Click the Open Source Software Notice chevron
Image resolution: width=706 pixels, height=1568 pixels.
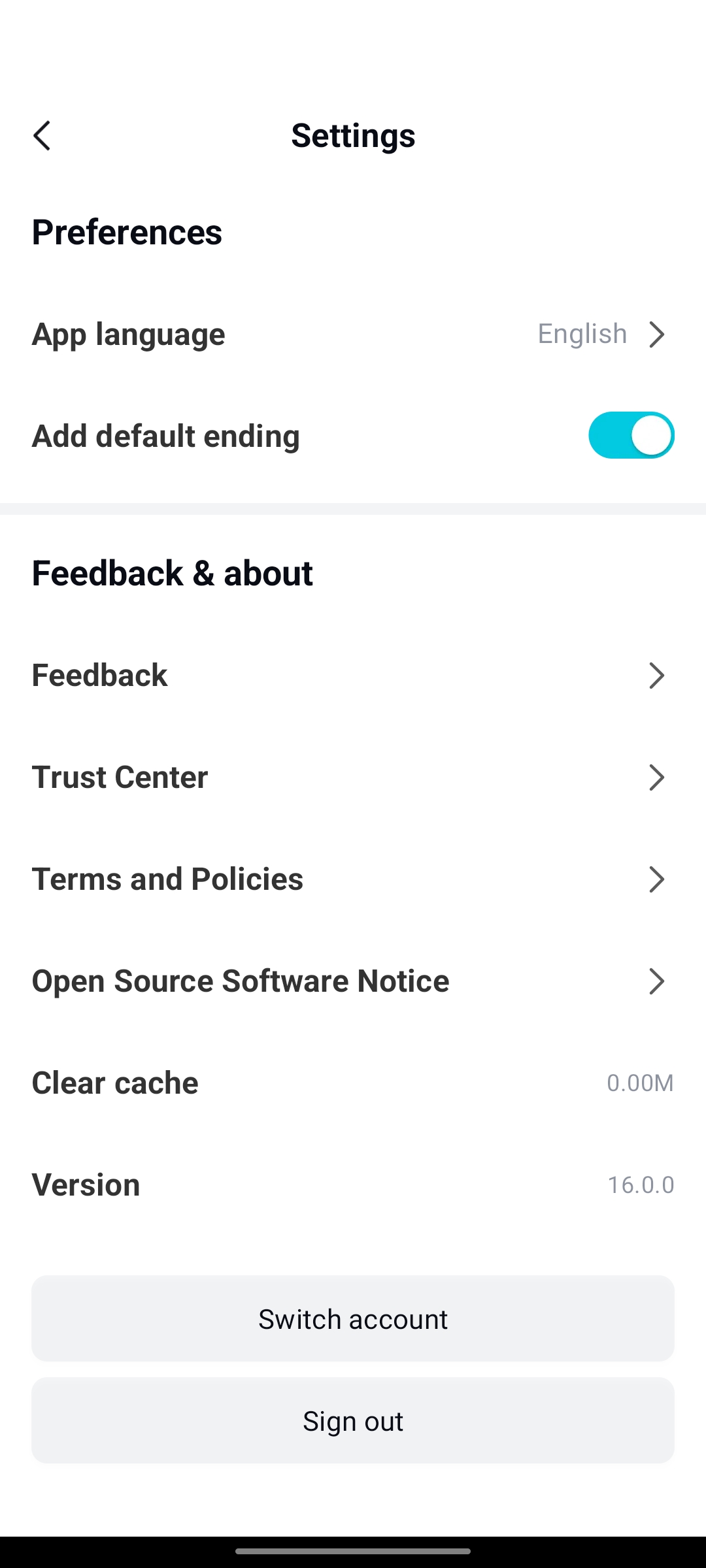[x=658, y=981]
